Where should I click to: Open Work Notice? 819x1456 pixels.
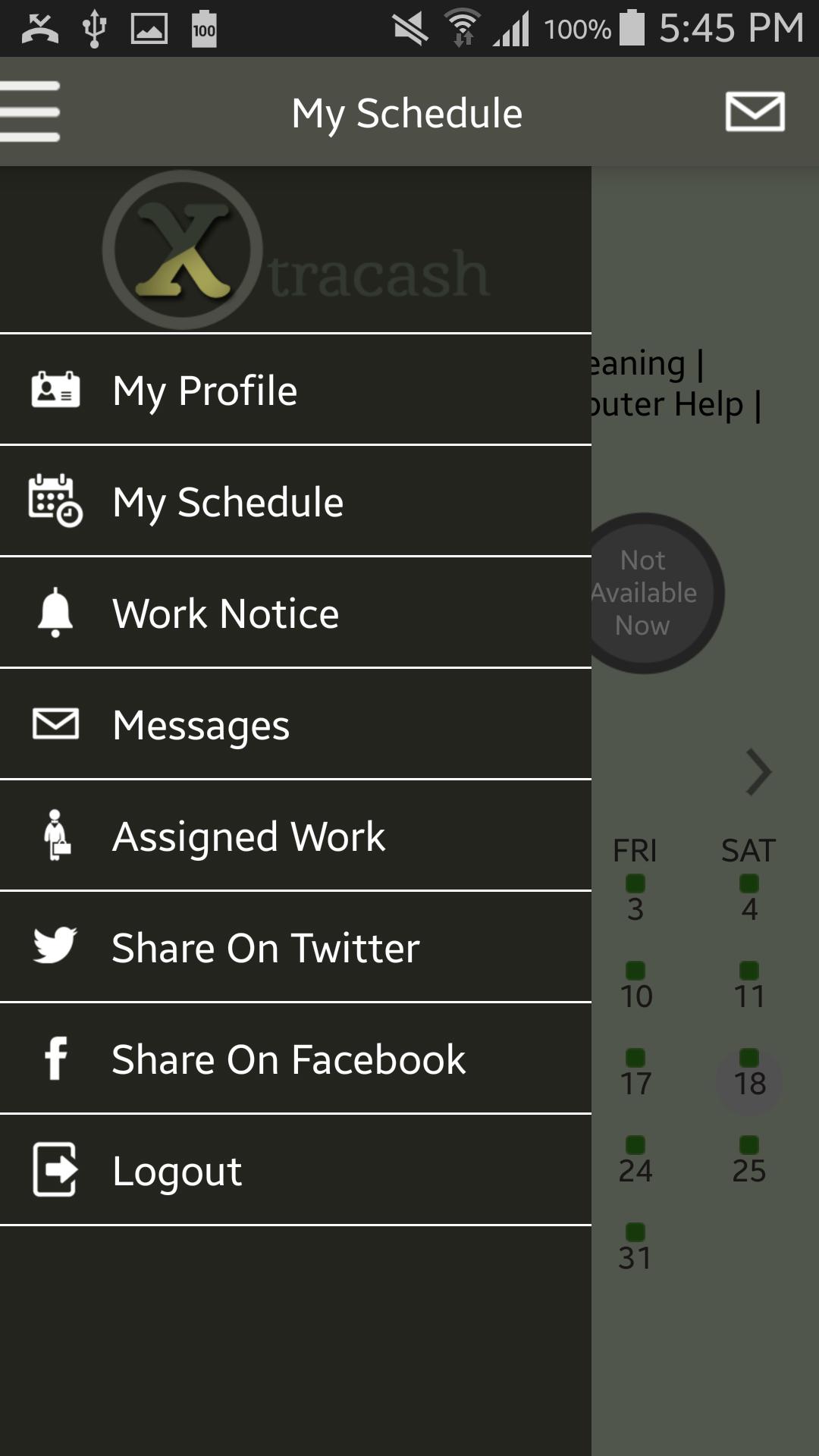coord(296,613)
